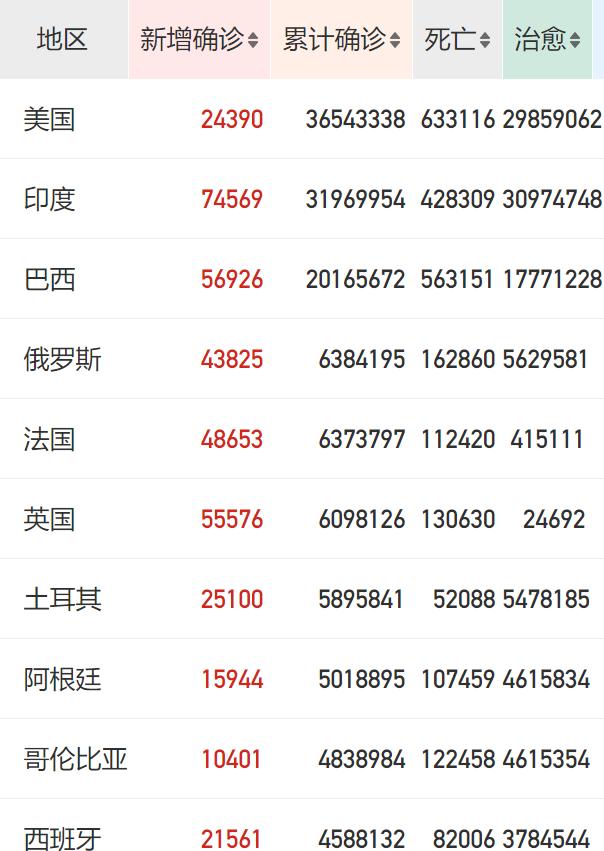Sort table by 累计确诊 column
The width and height of the screenshot is (604, 851).
[x=341, y=40]
